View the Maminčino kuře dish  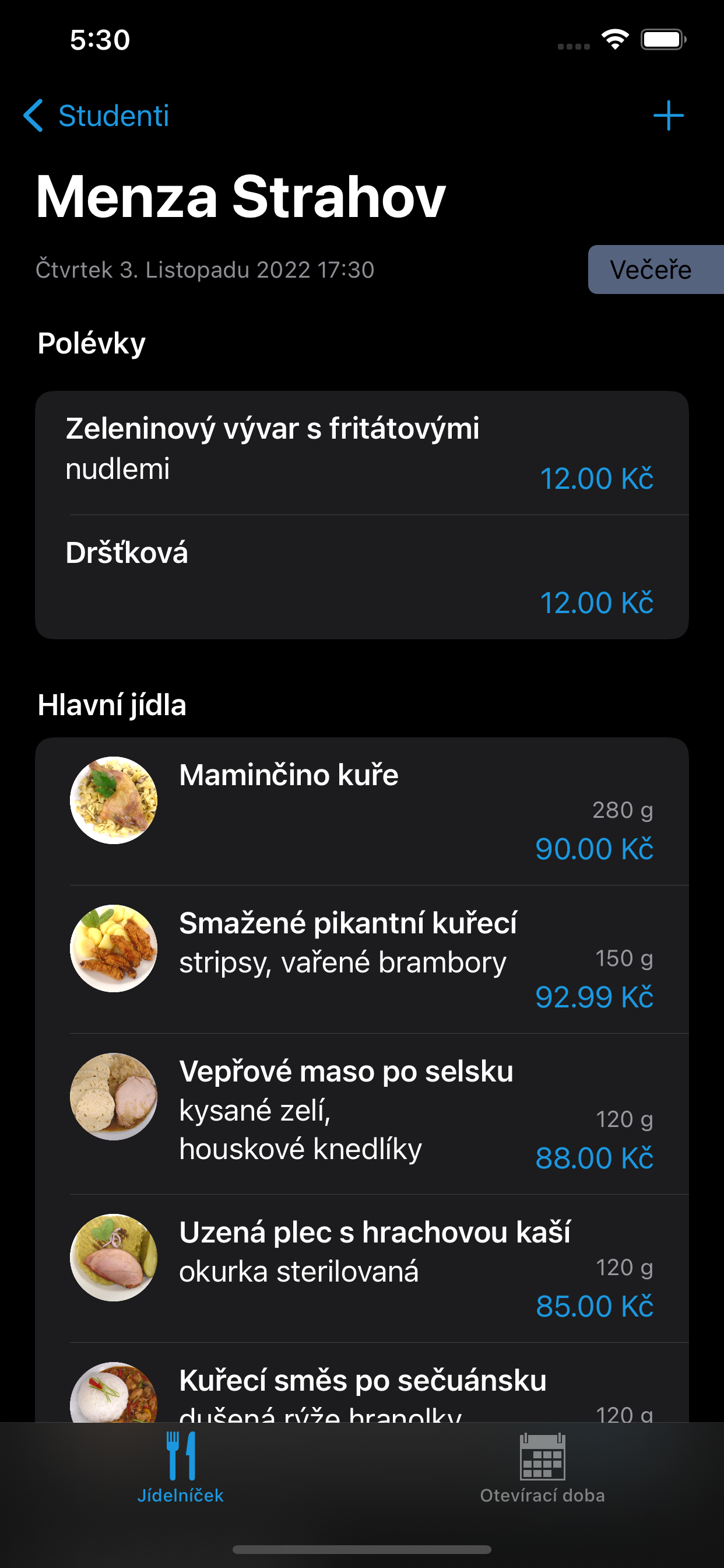(x=361, y=811)
